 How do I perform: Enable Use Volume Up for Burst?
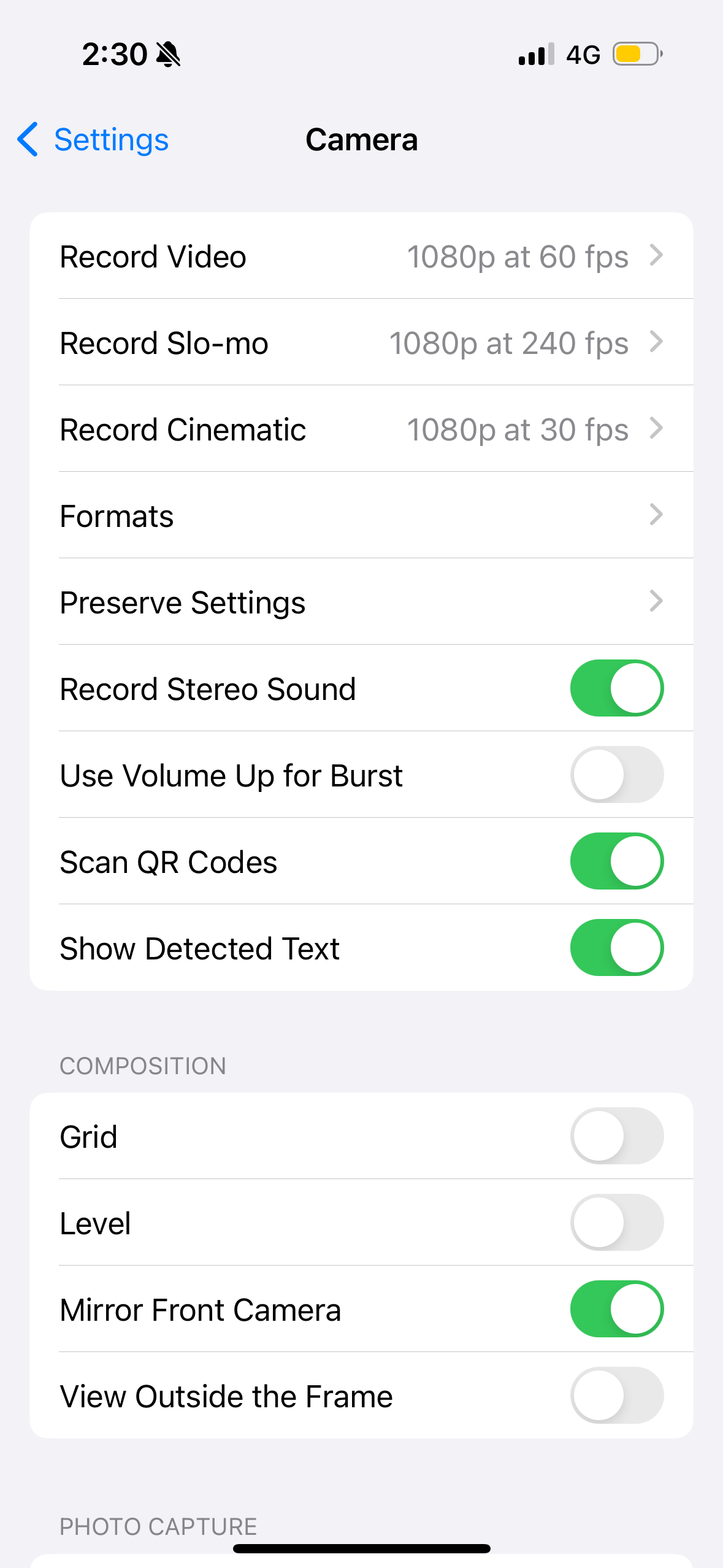point(617,775)
